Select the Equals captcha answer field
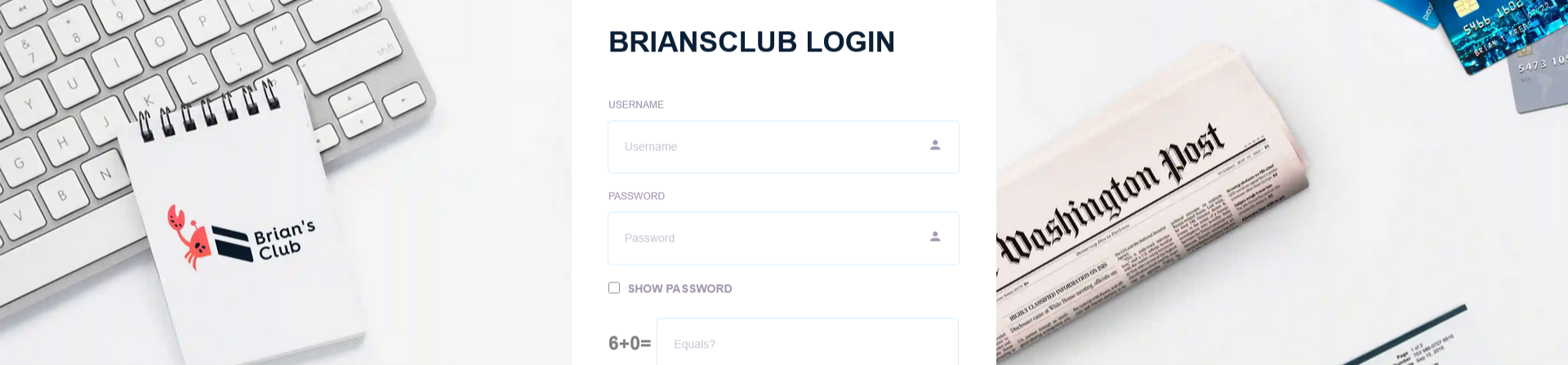This screenshot has height=365, width=1568. (807, 344)
